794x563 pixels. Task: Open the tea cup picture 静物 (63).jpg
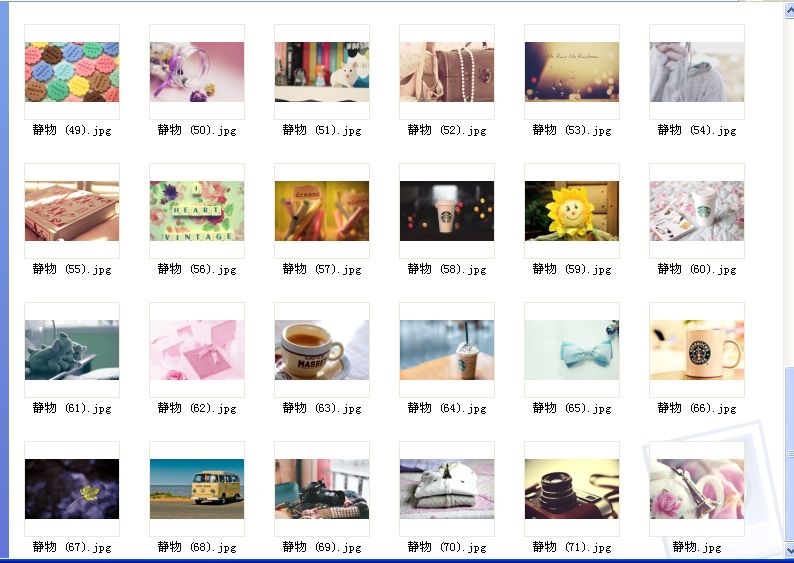[x=322, y=350]
